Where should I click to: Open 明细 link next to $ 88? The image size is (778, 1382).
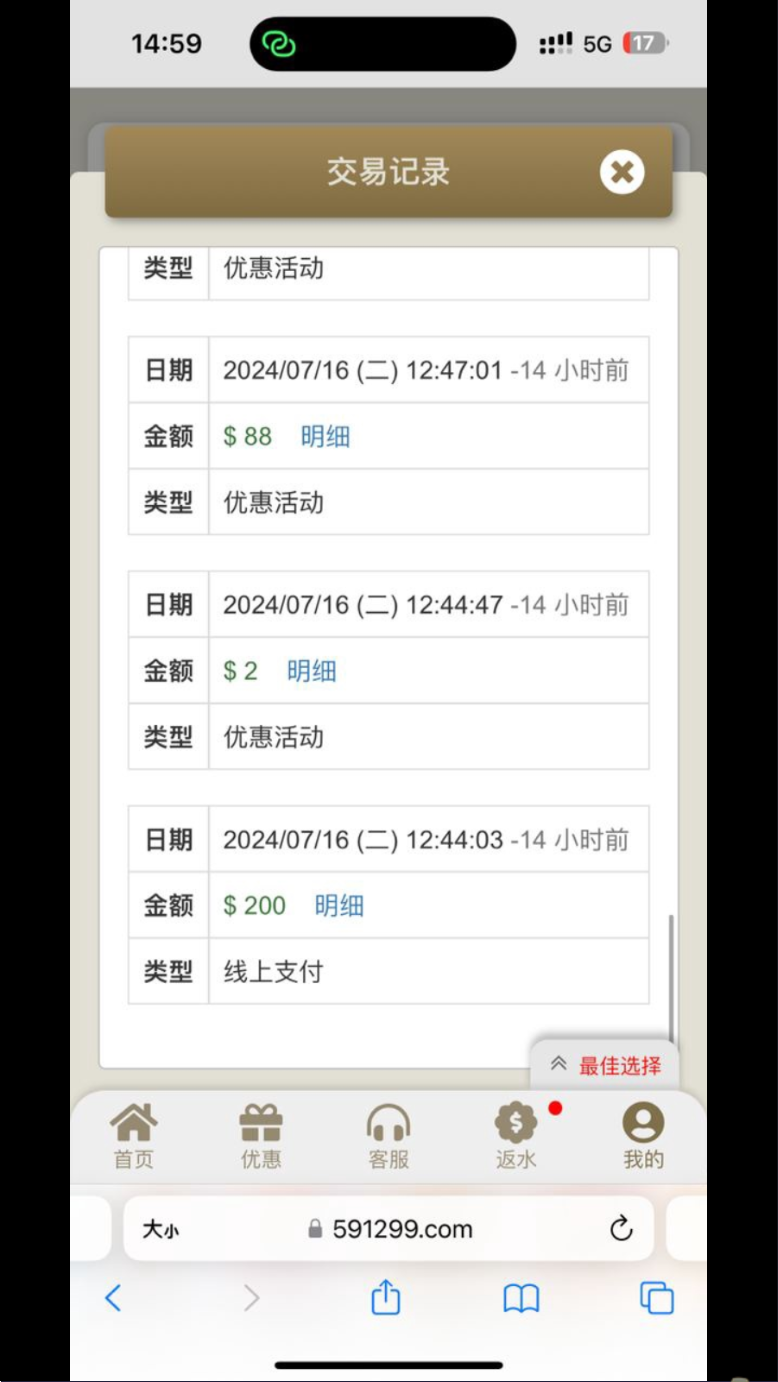click(325, 436)
